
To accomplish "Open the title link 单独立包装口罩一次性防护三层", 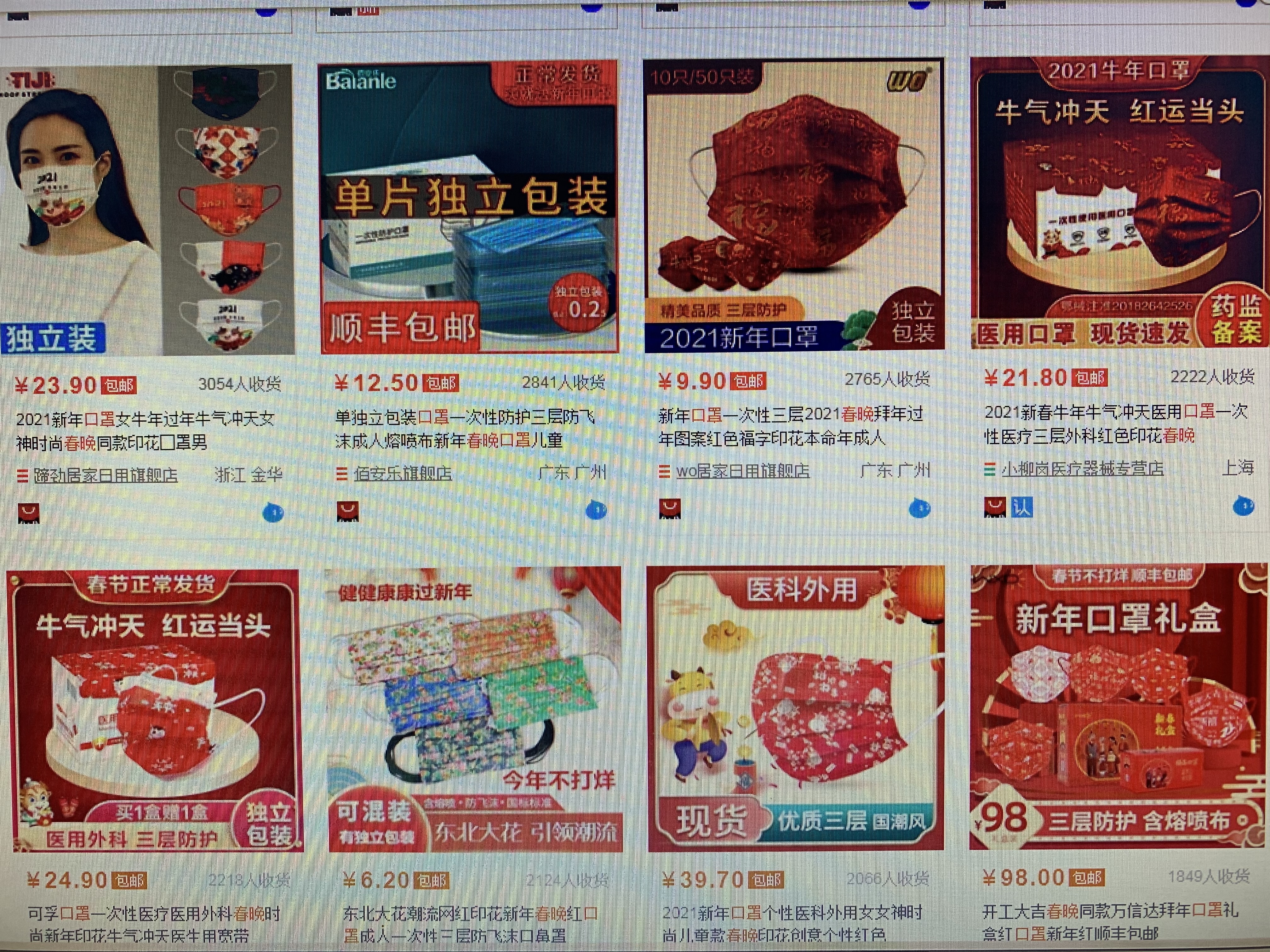I will pyautogui.click(x=465, y=417).
